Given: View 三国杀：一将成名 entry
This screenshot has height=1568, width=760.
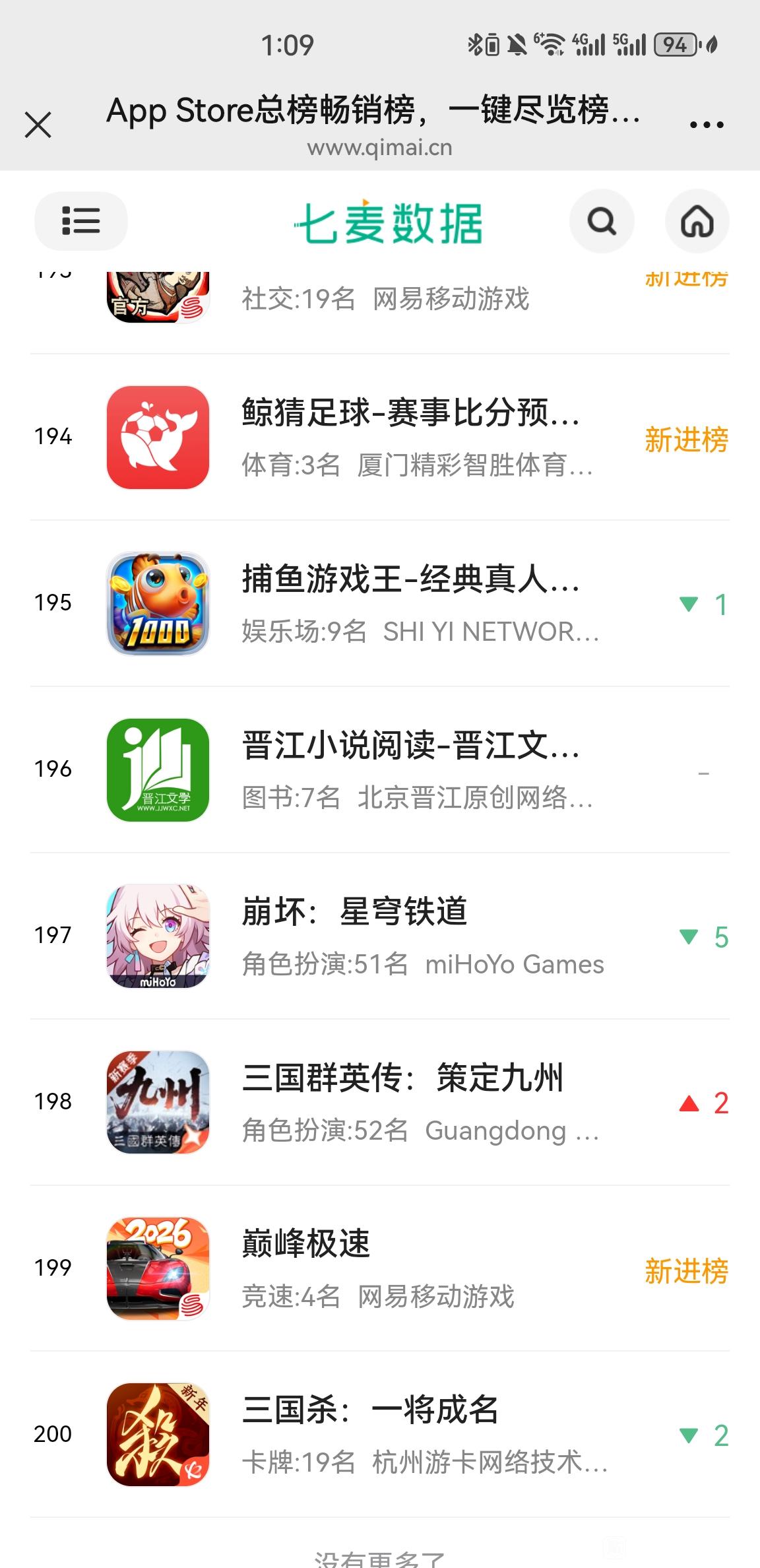Looking at the screenshot, I should click(409, 1435).
